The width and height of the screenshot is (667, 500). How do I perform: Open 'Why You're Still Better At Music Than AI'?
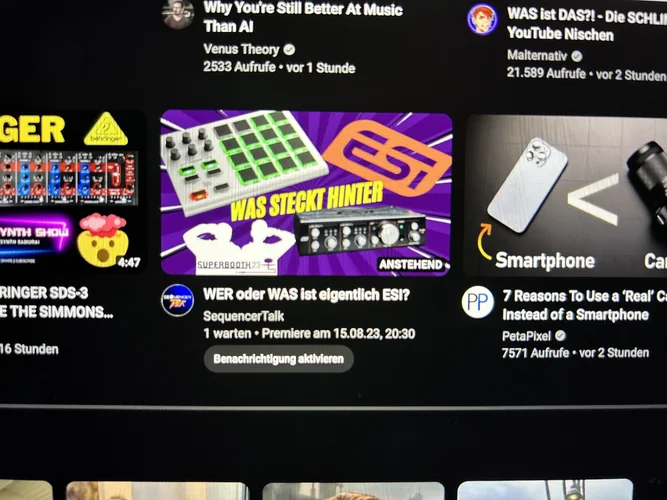tap(302, 17)
